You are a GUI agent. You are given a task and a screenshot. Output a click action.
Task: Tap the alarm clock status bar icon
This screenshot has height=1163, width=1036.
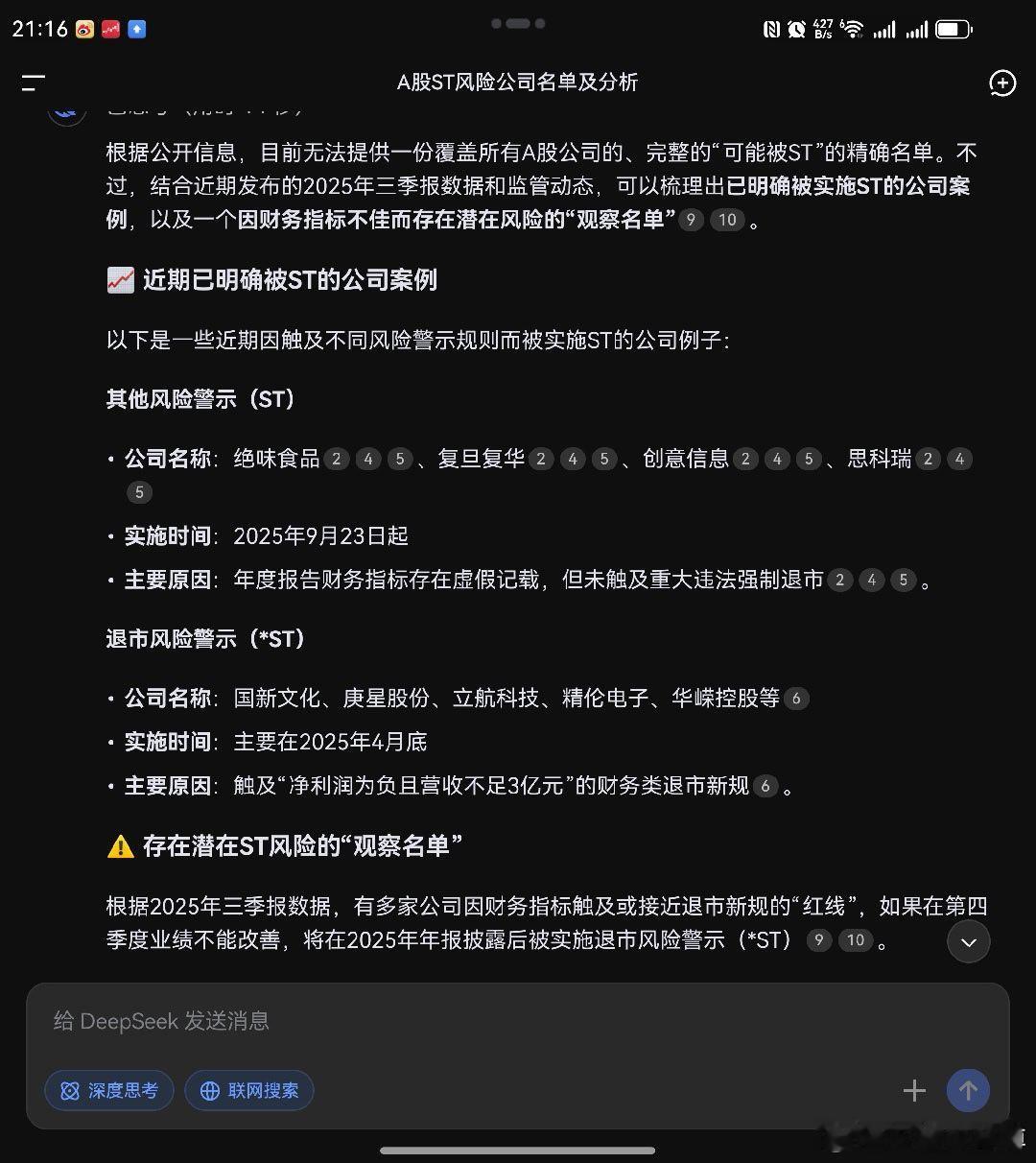coord(796,29)
